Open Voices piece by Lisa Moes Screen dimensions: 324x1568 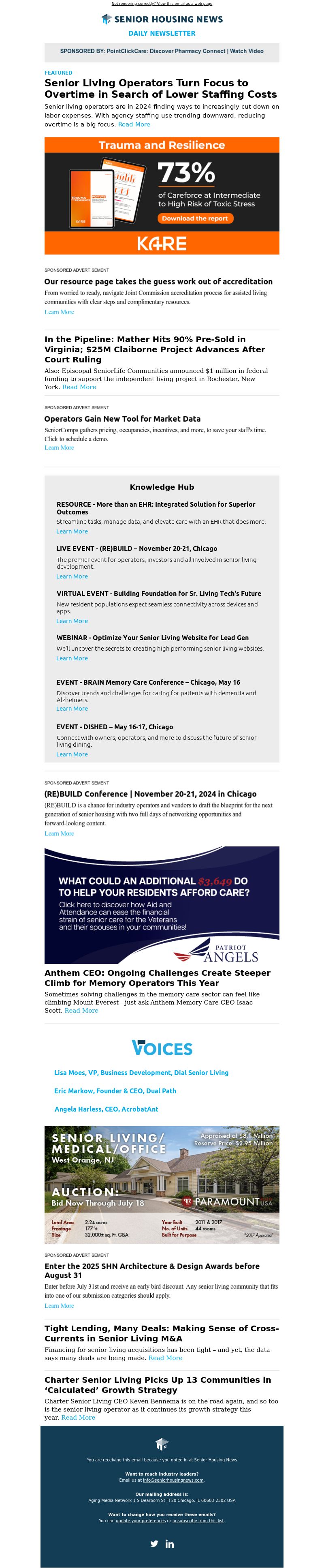click(x=141, y=1073)
